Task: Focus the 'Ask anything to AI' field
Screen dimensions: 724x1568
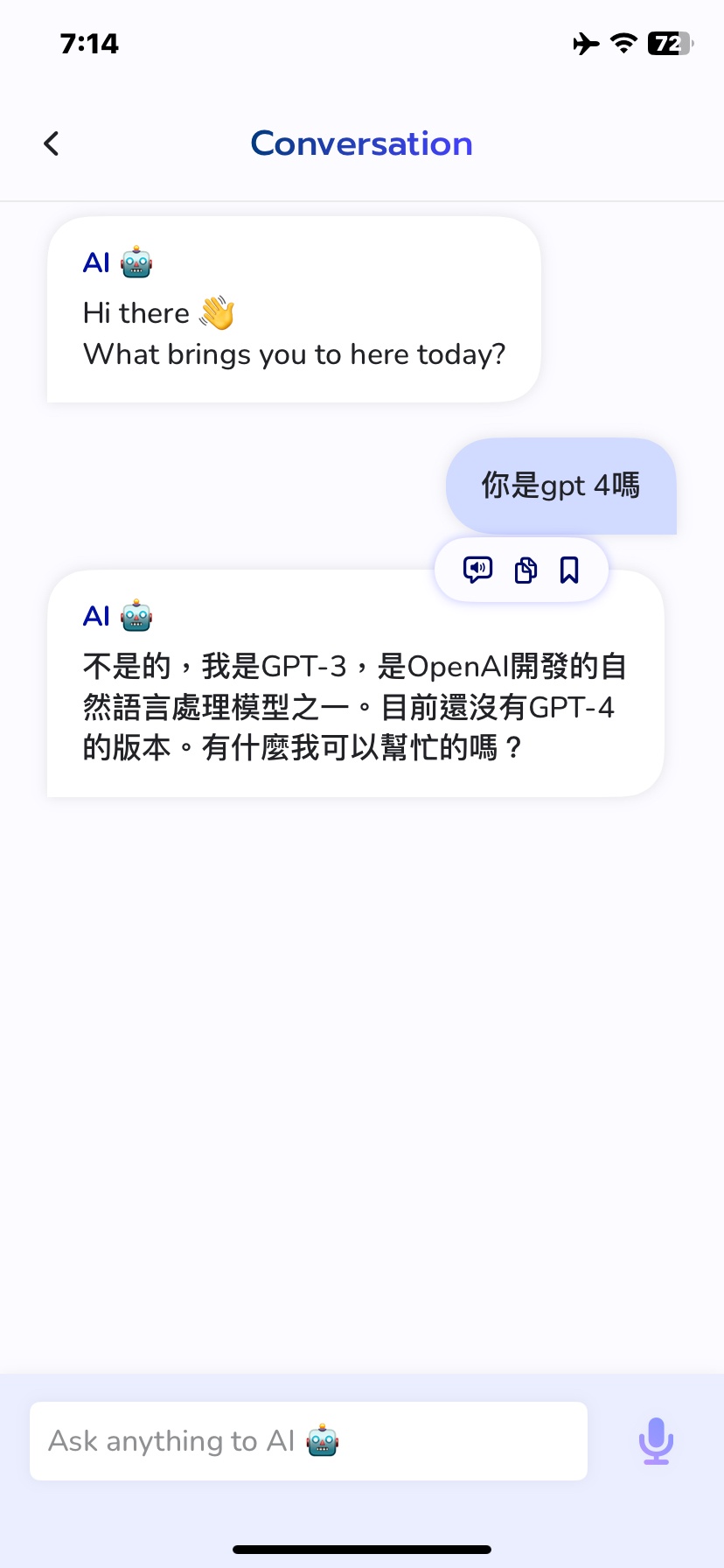Action: (x=308, y=1441)
